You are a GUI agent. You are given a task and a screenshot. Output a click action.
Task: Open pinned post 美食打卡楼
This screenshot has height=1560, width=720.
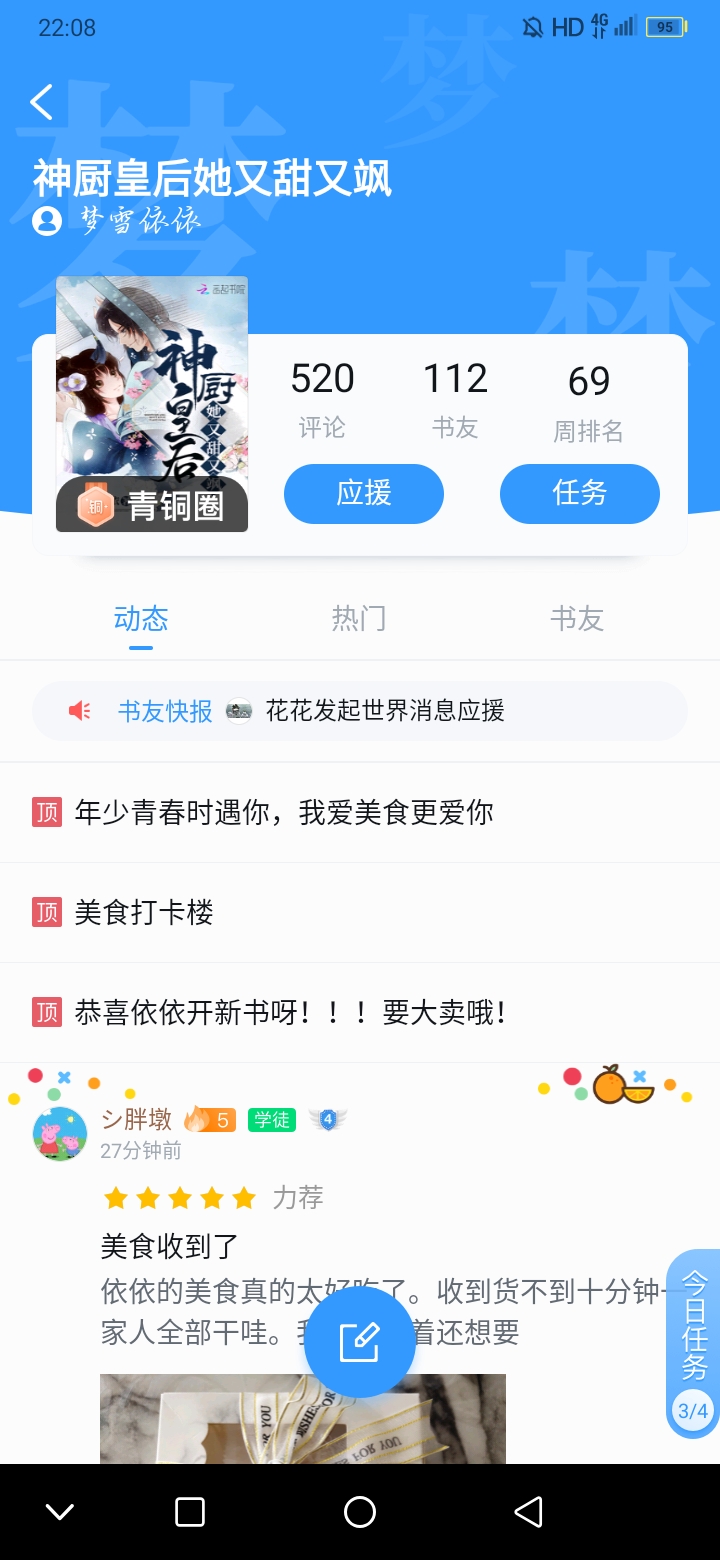coord(360,913)
